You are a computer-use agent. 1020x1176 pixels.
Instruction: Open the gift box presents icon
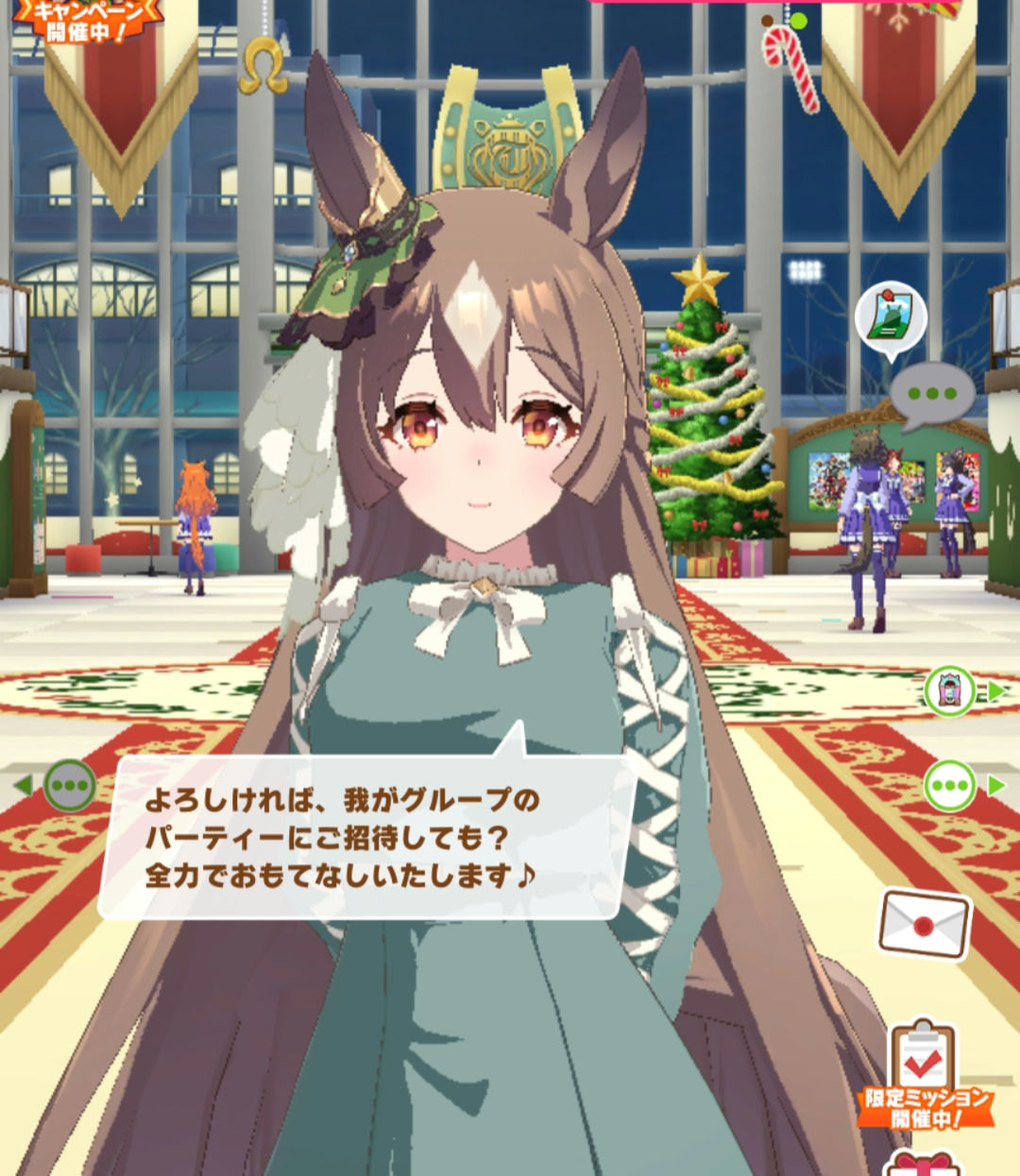(x=923, y=1165)
